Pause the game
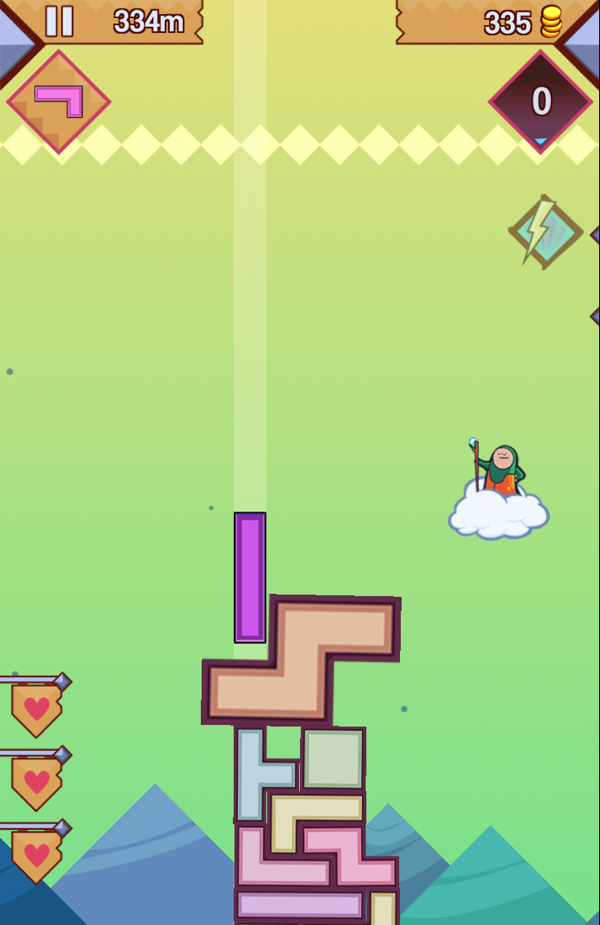This screenshot has height=925, width=600. pyautogui.click(x=59, y=21)
